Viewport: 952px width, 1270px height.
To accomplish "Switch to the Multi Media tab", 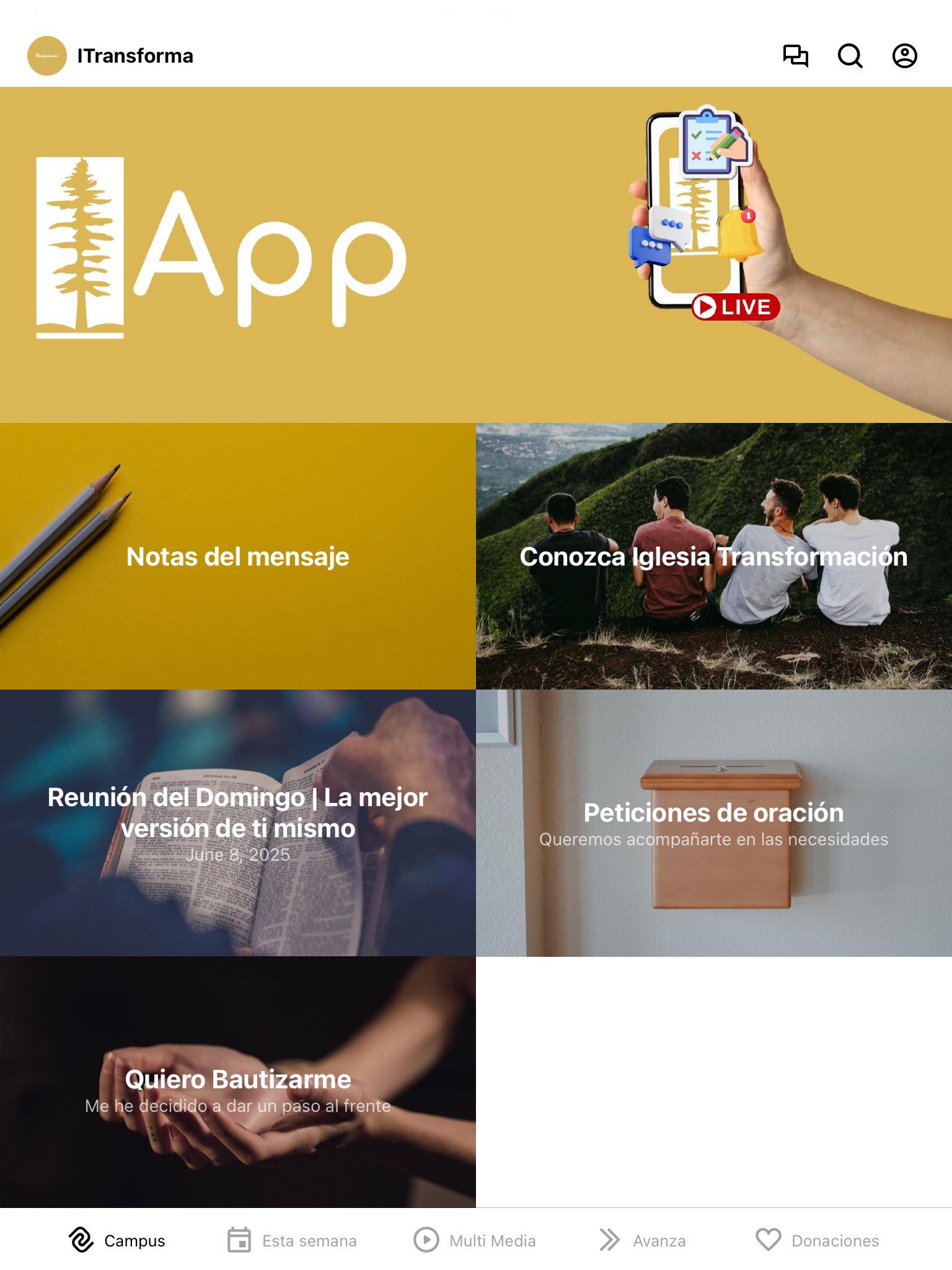I will 475,1240.
